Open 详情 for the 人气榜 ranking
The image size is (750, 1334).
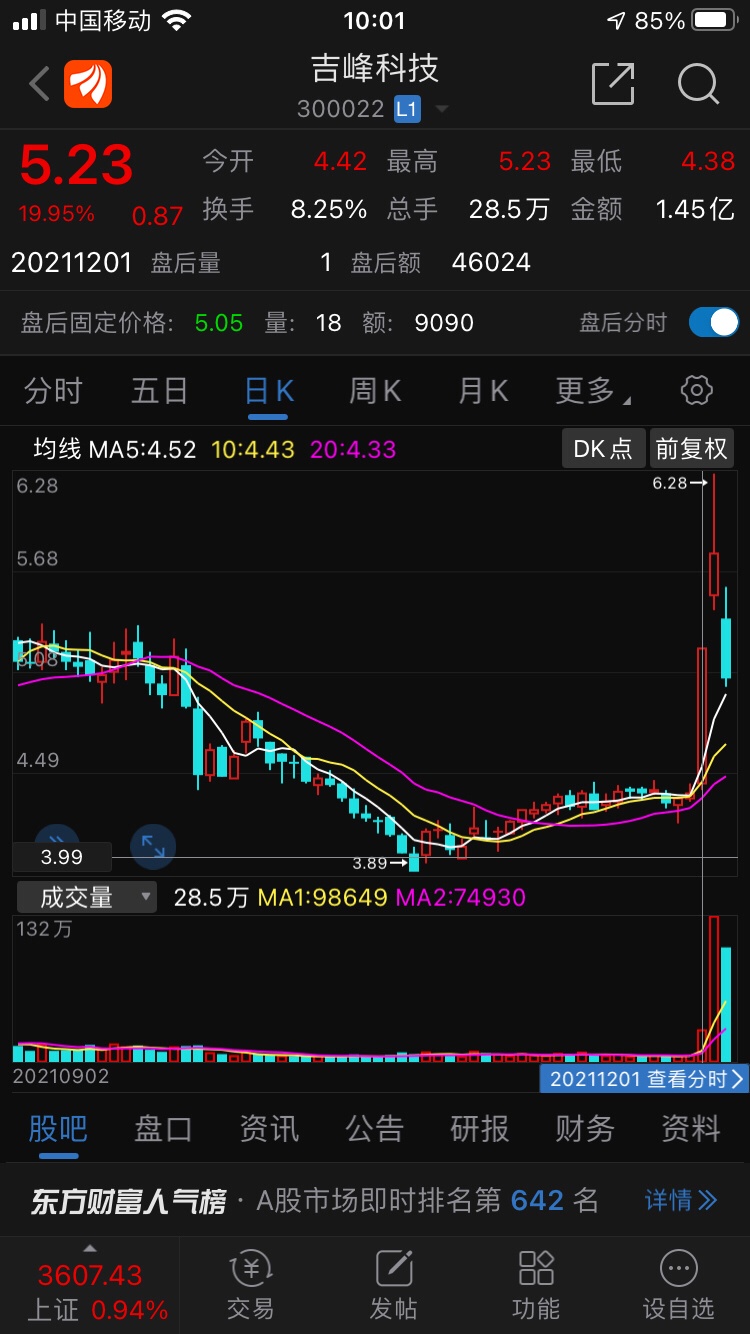coord(680,1200)
